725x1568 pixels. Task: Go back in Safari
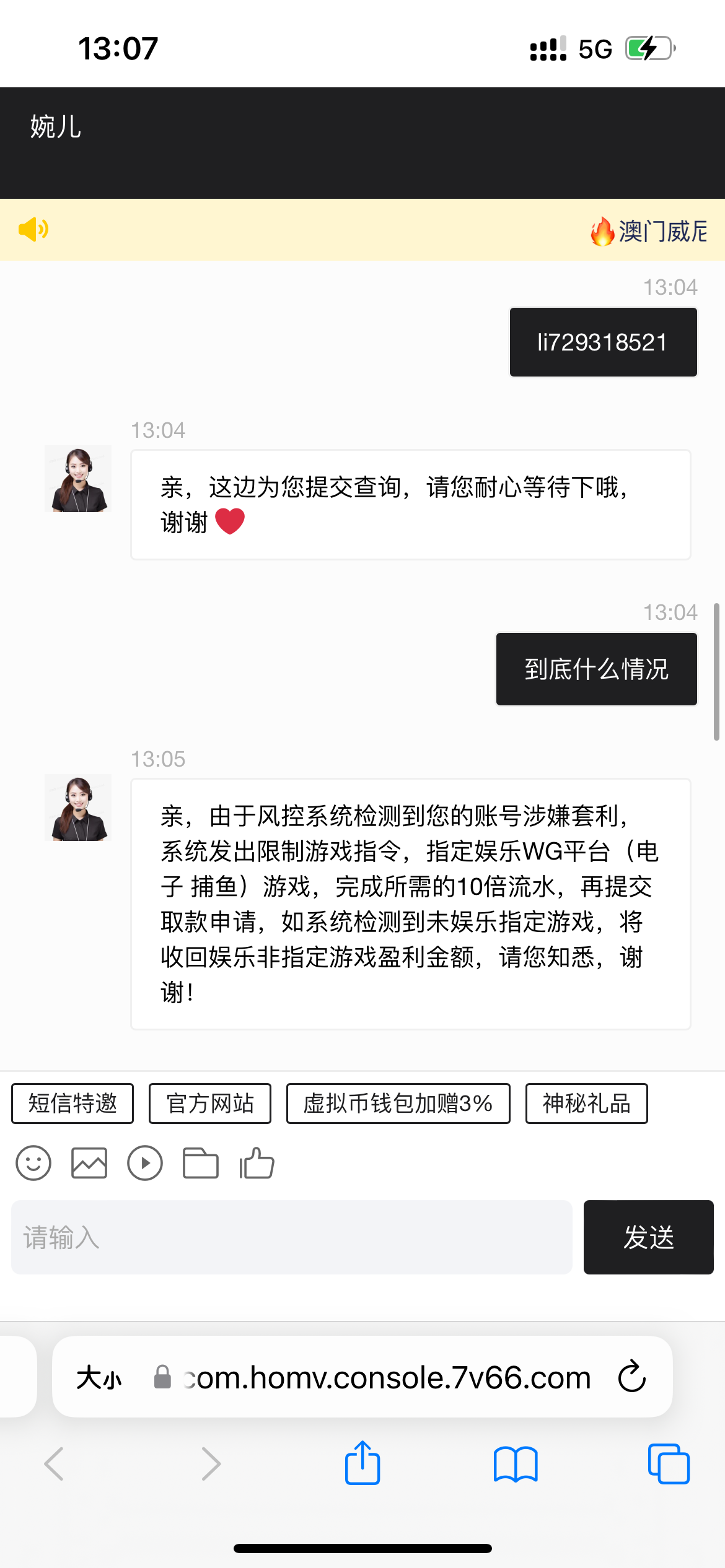[x=55, y=1464]
